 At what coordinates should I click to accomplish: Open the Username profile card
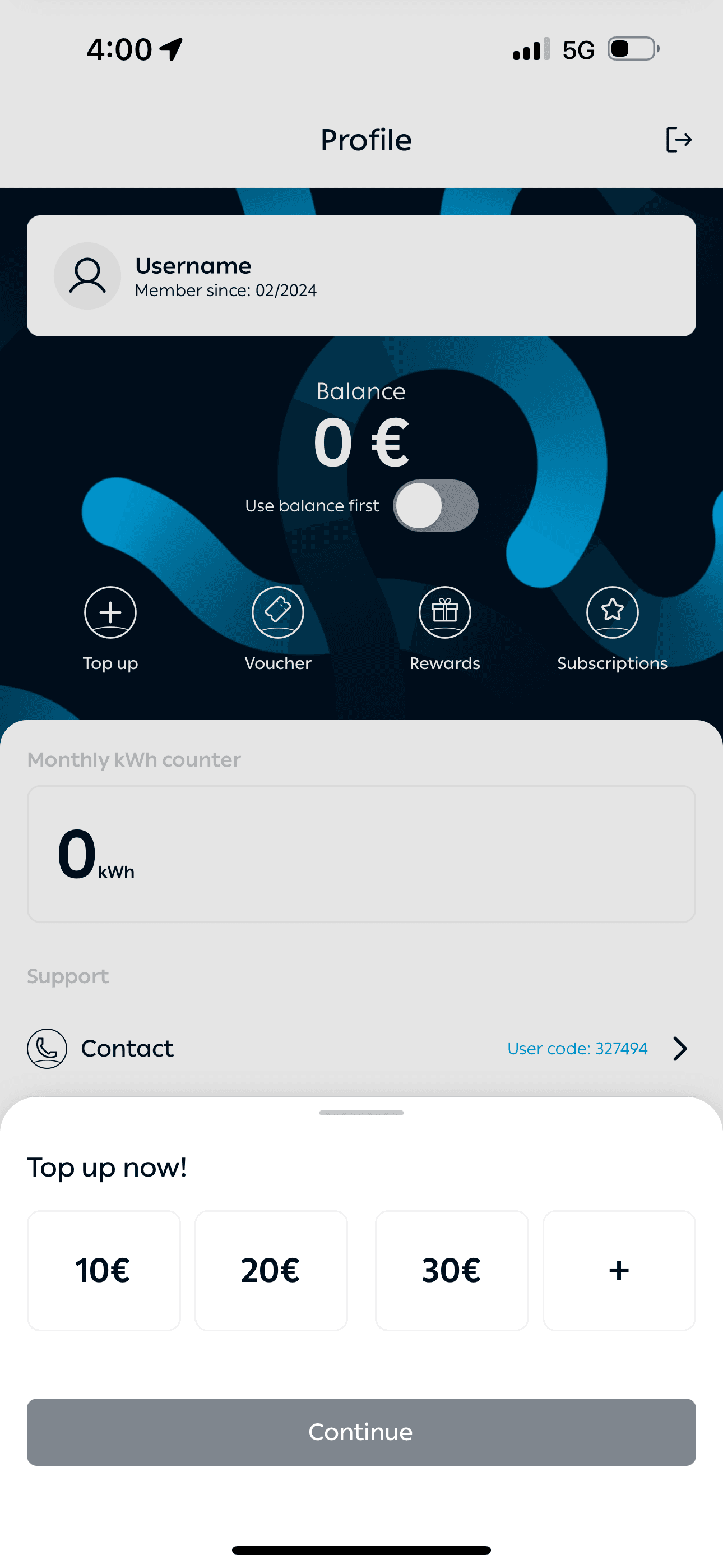click(361, 276)
